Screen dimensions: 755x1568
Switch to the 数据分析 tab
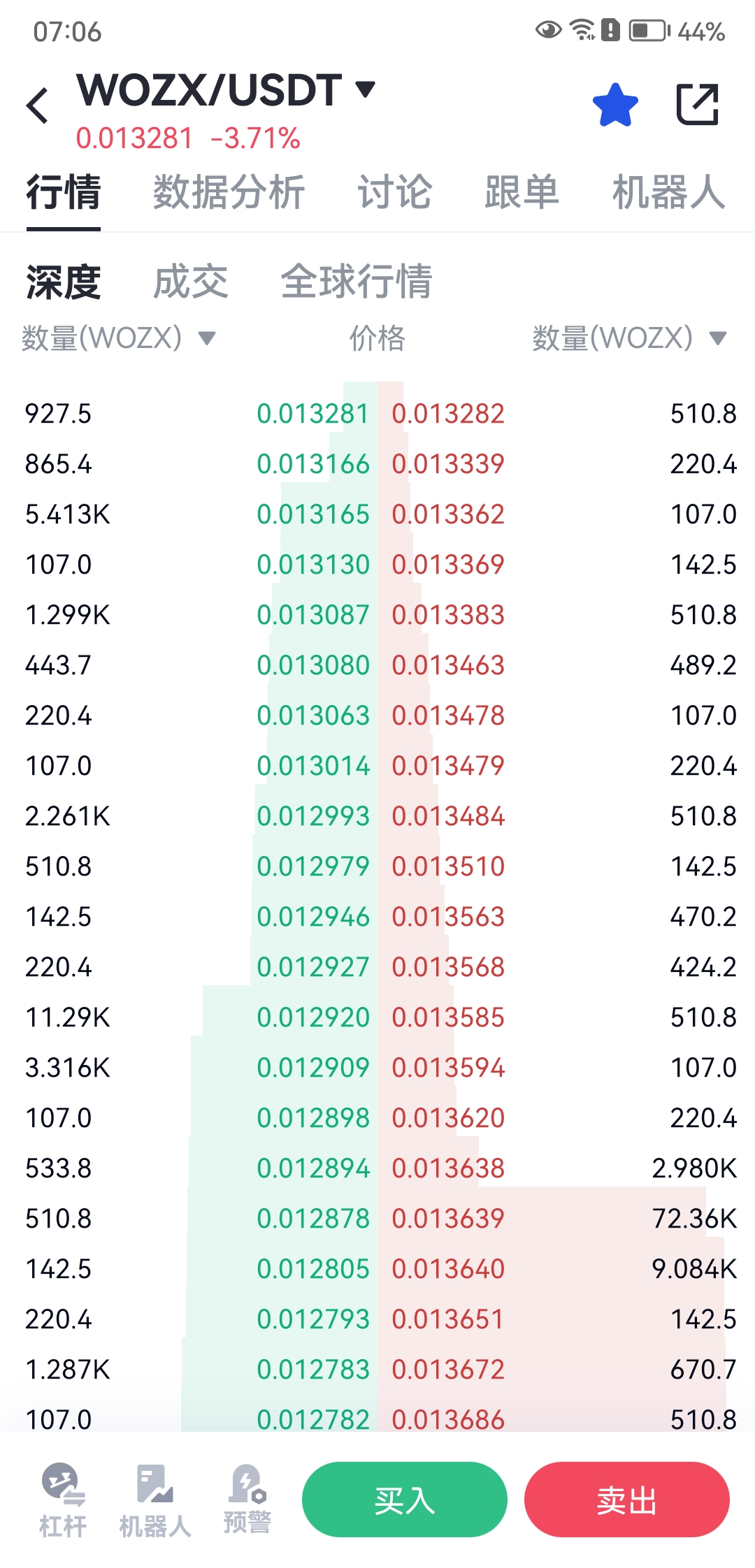(x=229, y=192)
